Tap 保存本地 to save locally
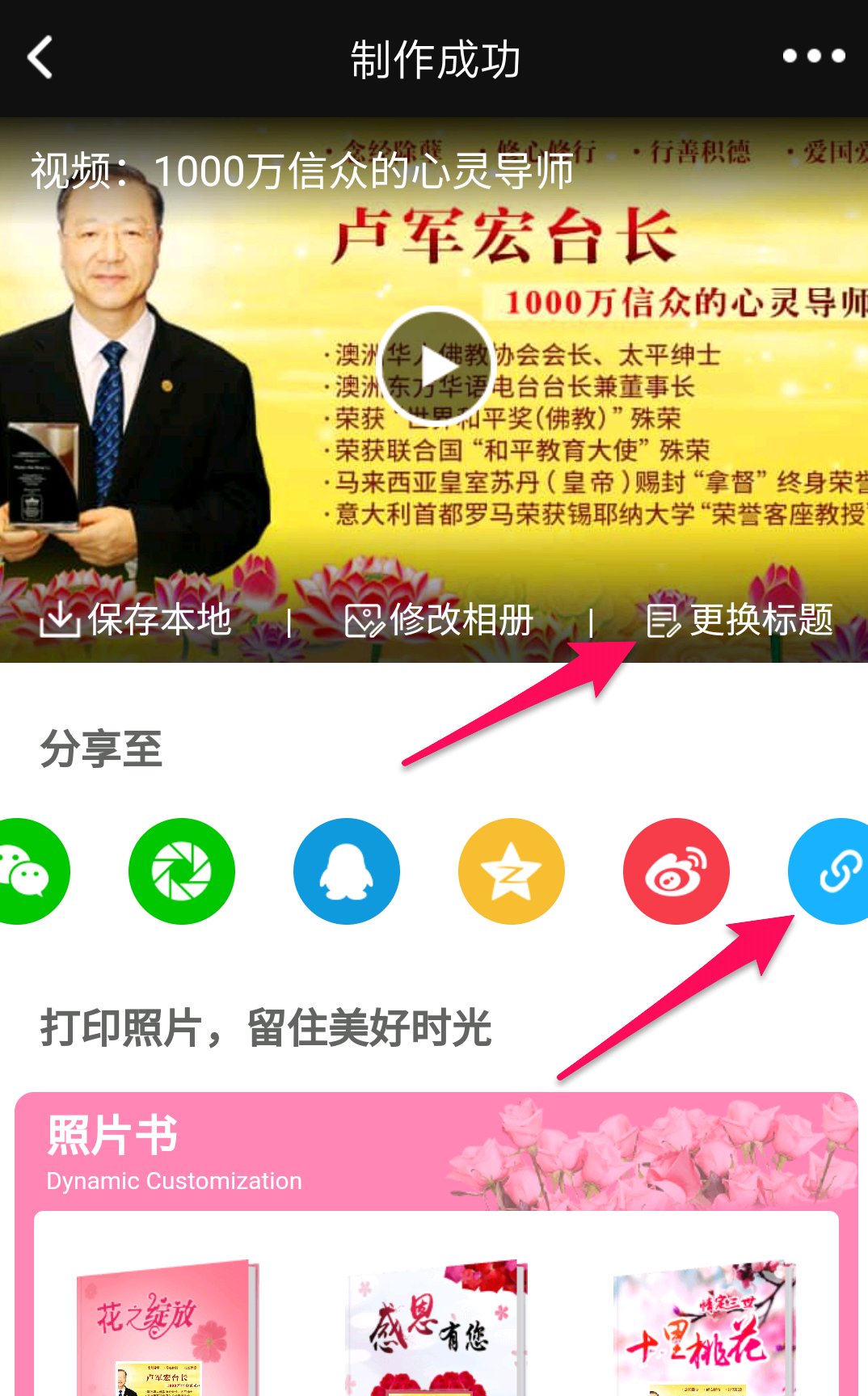This screenshot has height=1396, width=868. [x=136, y=620]
